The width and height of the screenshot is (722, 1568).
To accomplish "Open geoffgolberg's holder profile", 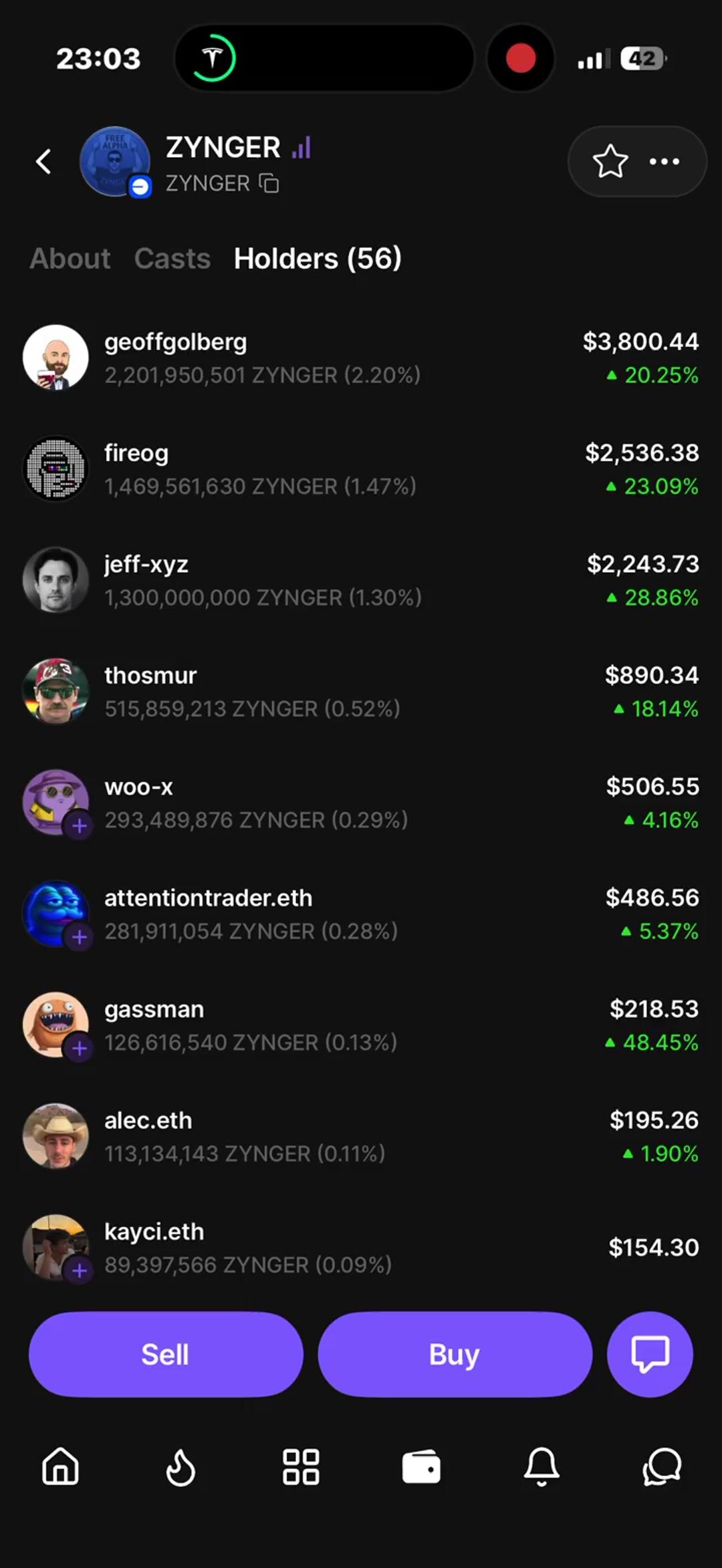I will [x=175, y=342].
